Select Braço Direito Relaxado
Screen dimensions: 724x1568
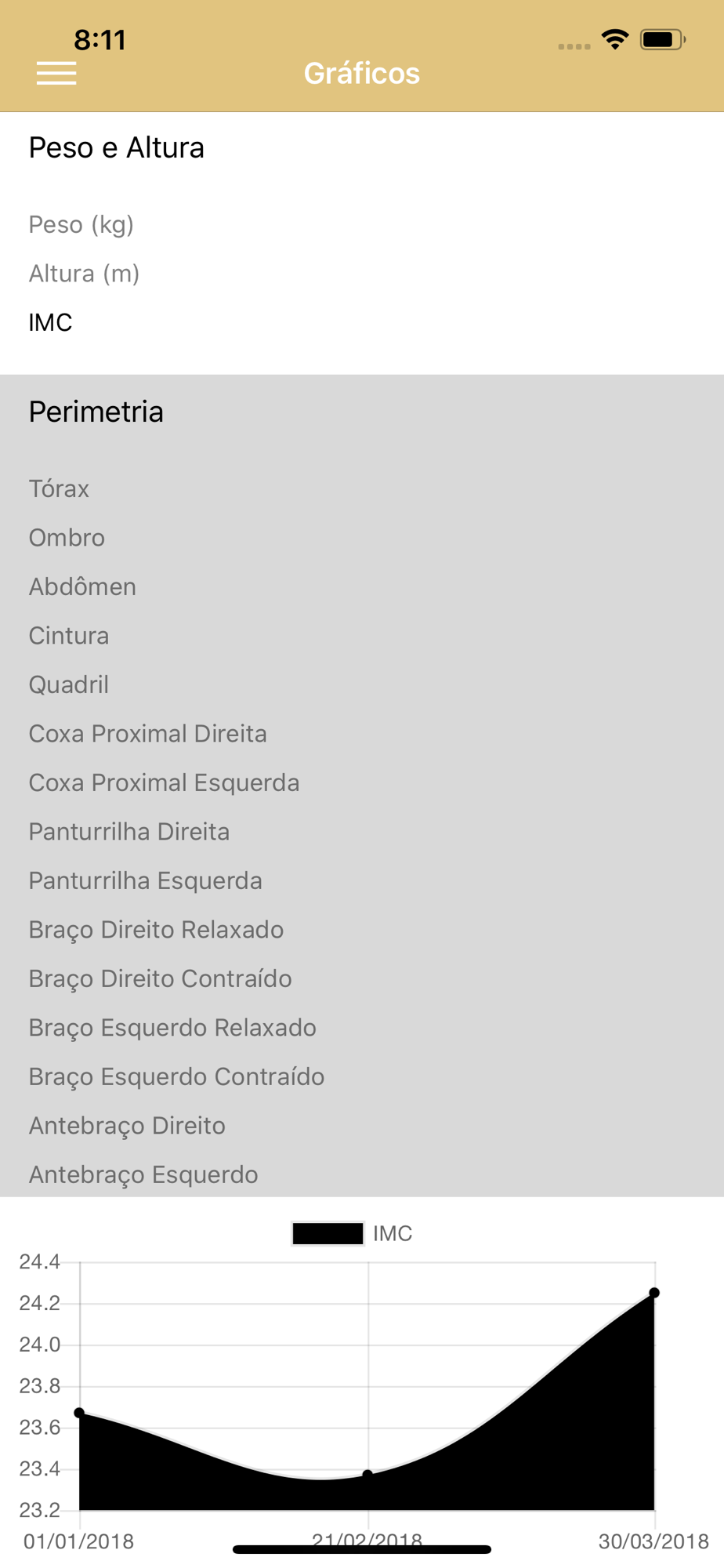tap(157, 930)
